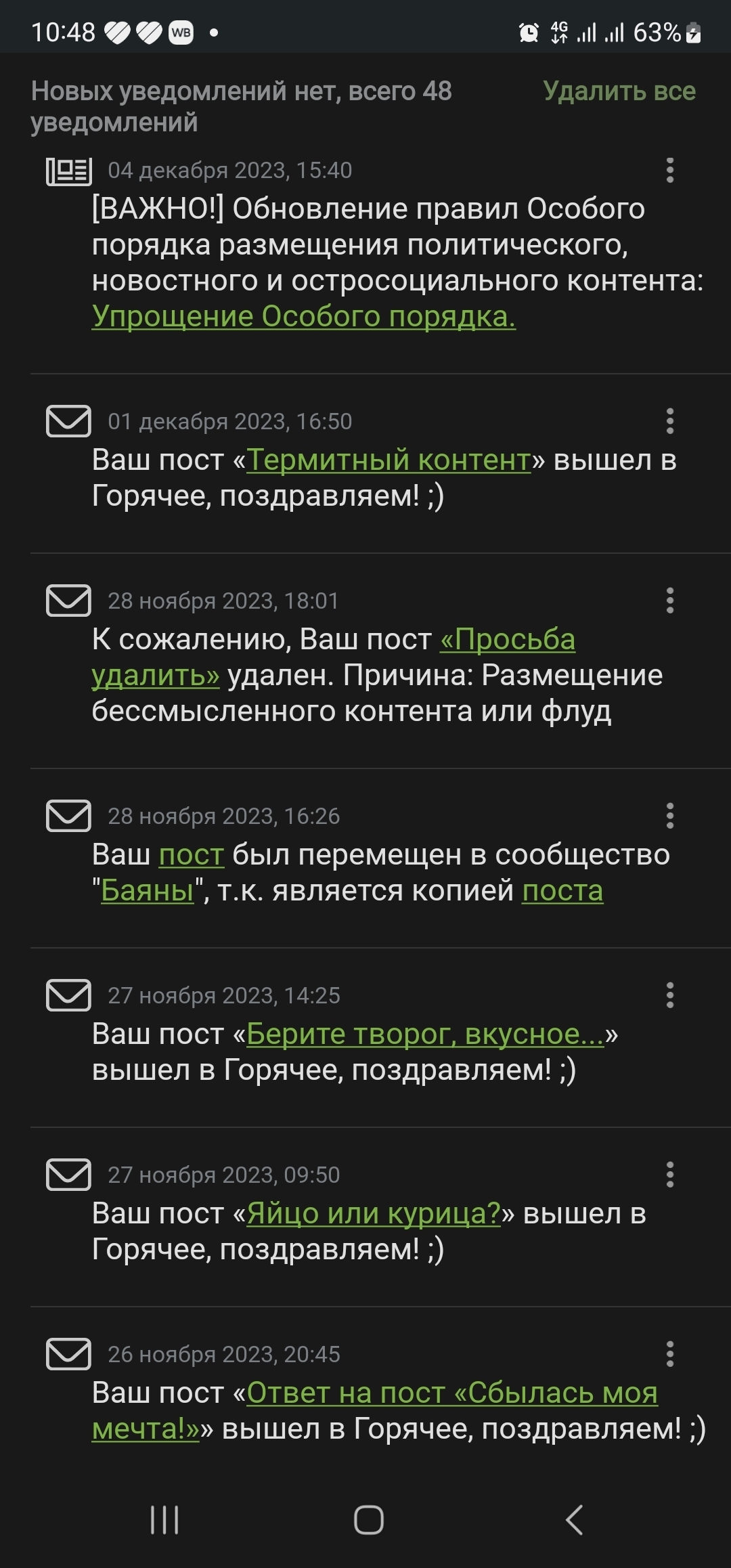Open the "Баяны" community link
Viewport: 731px width, 1568px height.
click(x=148, y=891)
